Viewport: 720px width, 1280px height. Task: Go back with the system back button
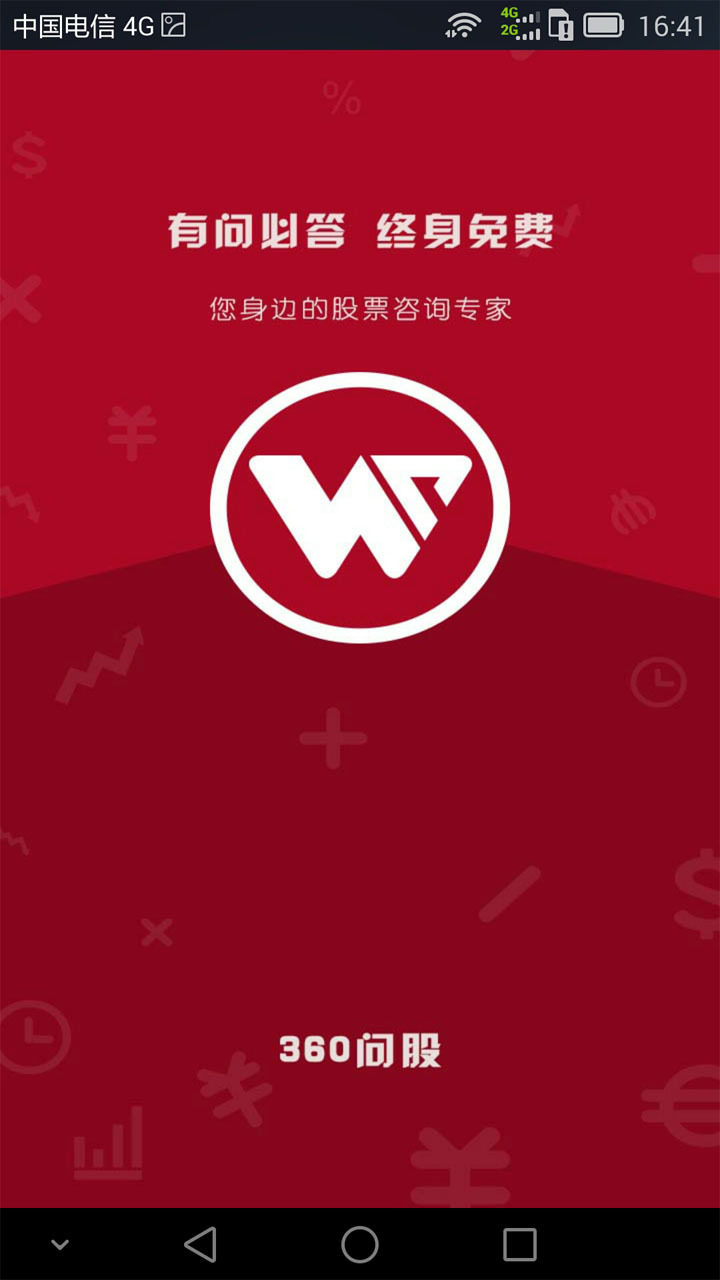[200, 1244]
